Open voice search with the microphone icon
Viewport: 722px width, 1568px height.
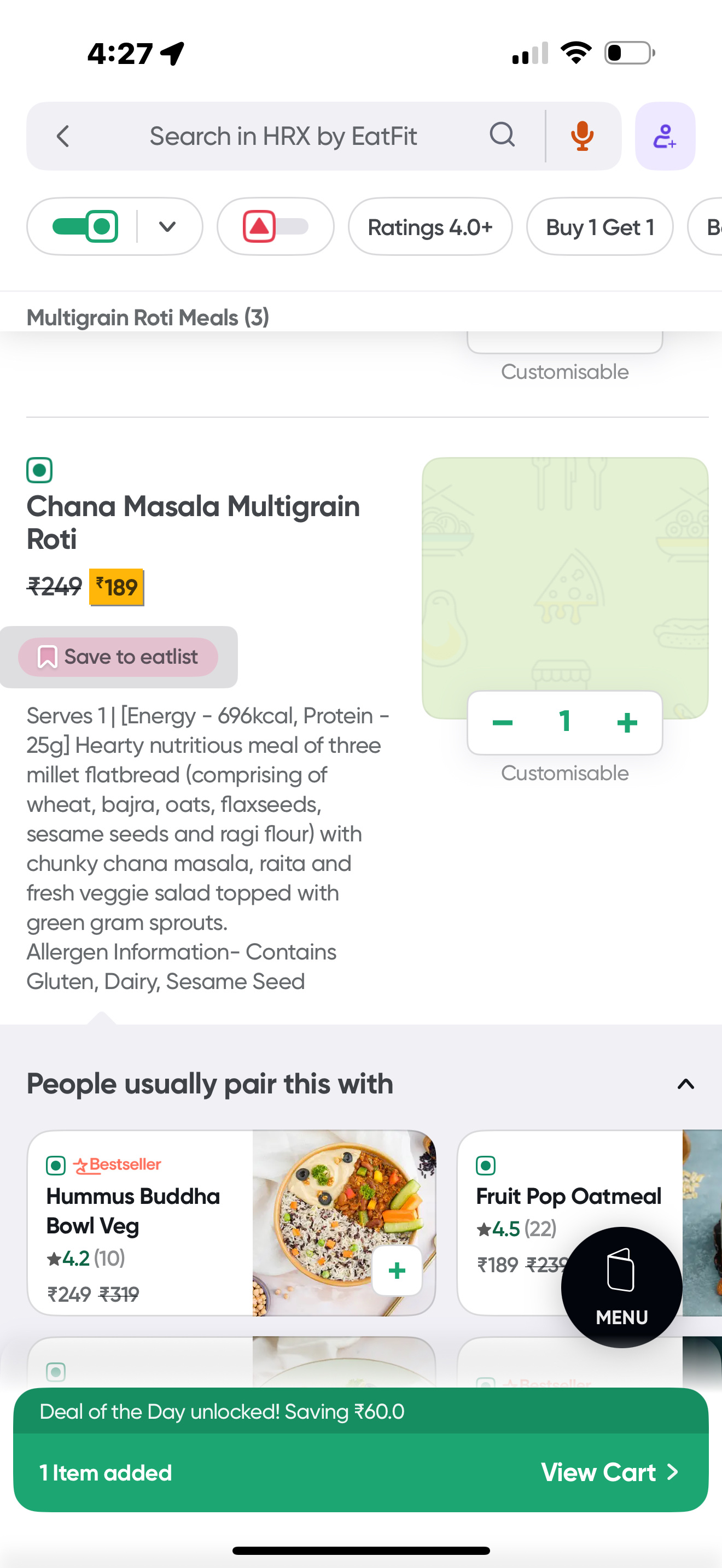point(582,136)
